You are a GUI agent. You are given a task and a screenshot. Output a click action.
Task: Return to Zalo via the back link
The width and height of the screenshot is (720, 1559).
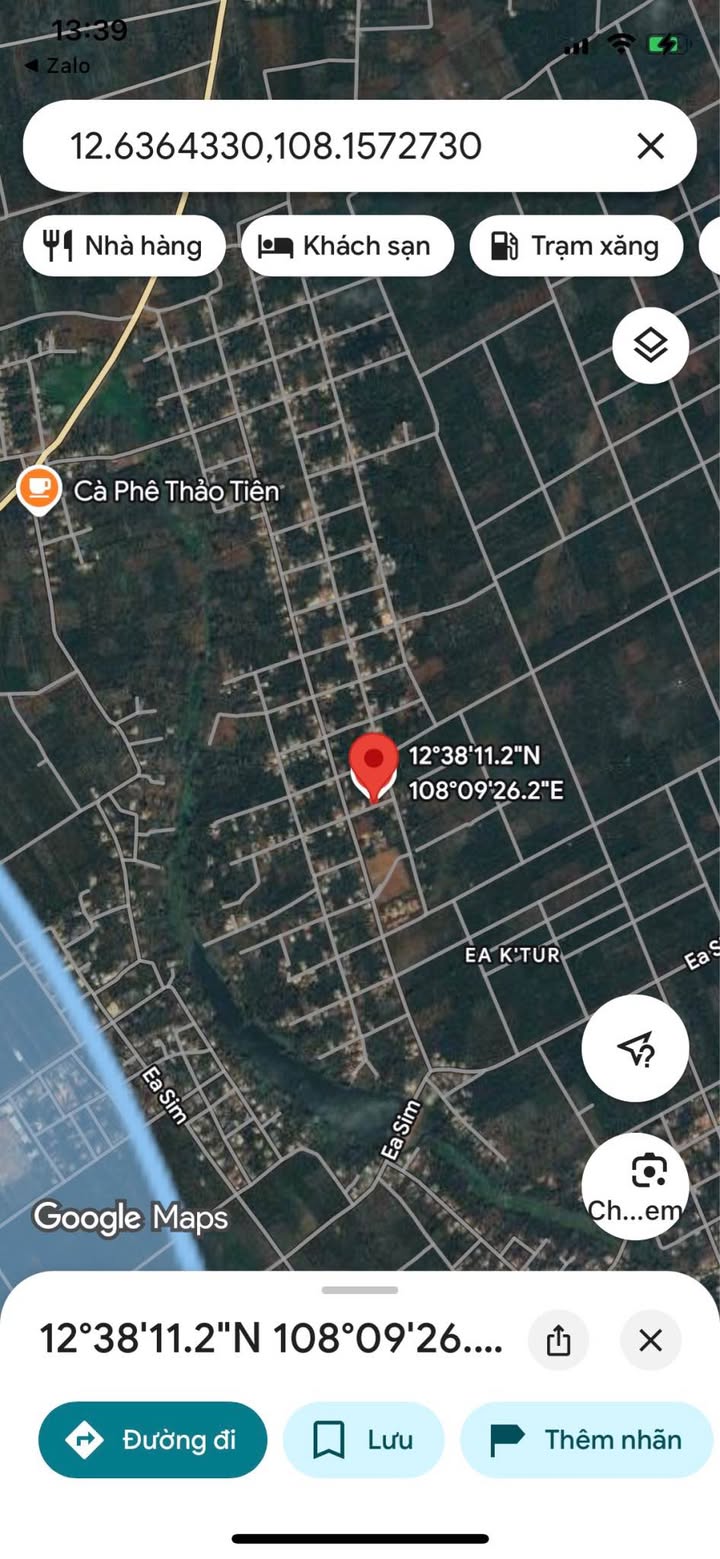tap(57, 66)
